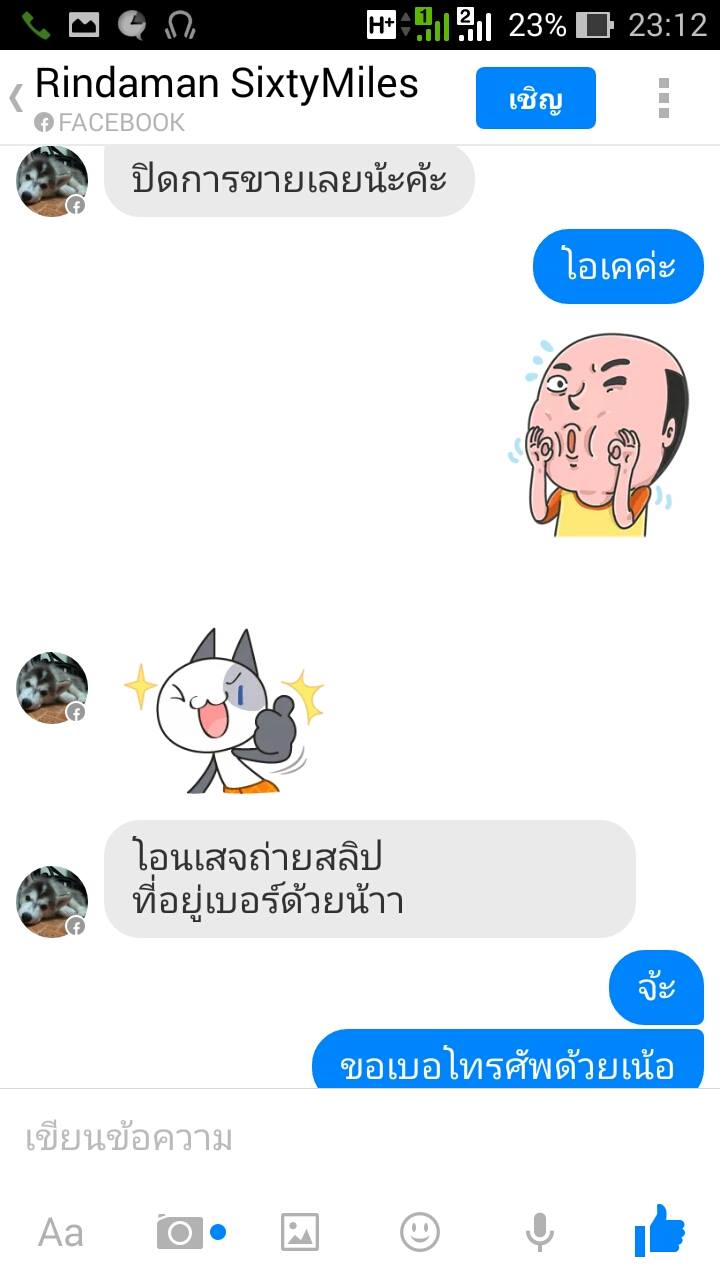The image size is (720, 1280).
Task: Open the camera to take a photo
Action: coord(180,1232)
